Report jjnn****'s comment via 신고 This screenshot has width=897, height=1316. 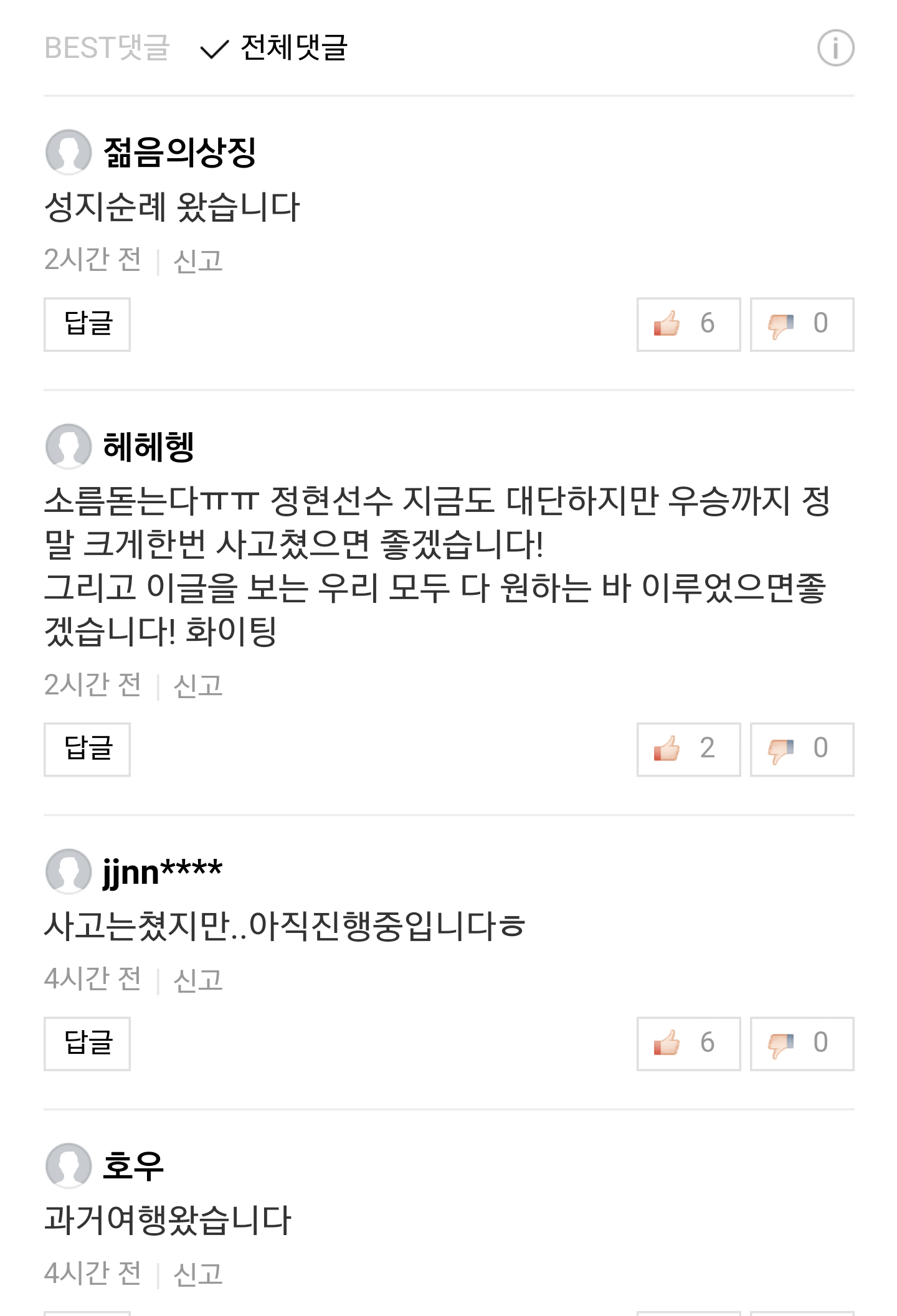[198, 980]
